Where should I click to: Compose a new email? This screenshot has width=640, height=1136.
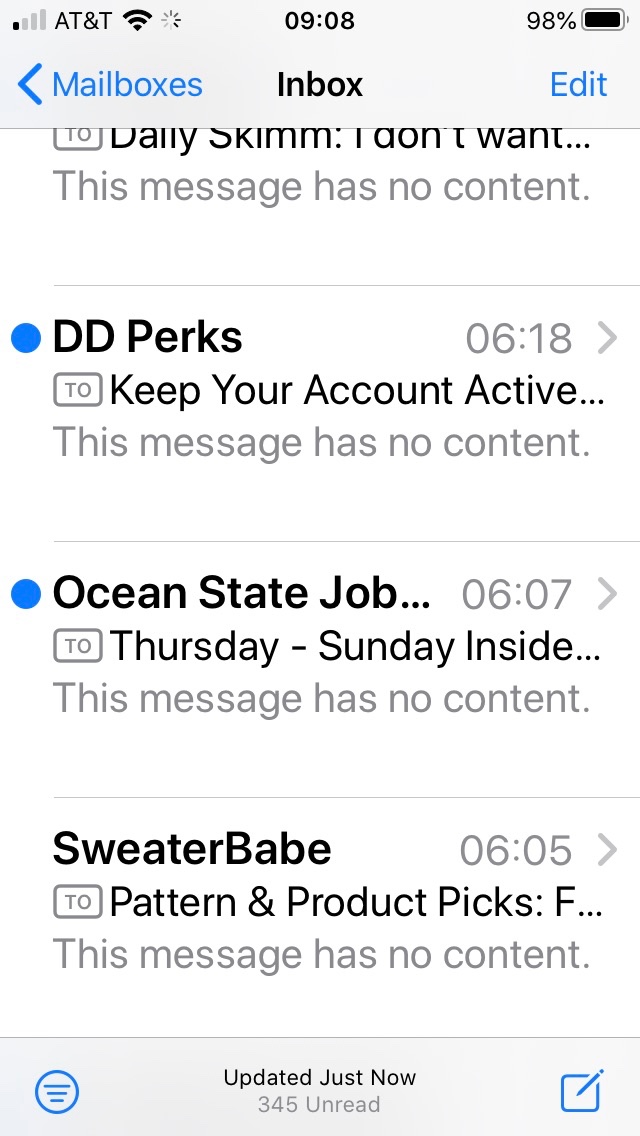[x=581, y=1090]
